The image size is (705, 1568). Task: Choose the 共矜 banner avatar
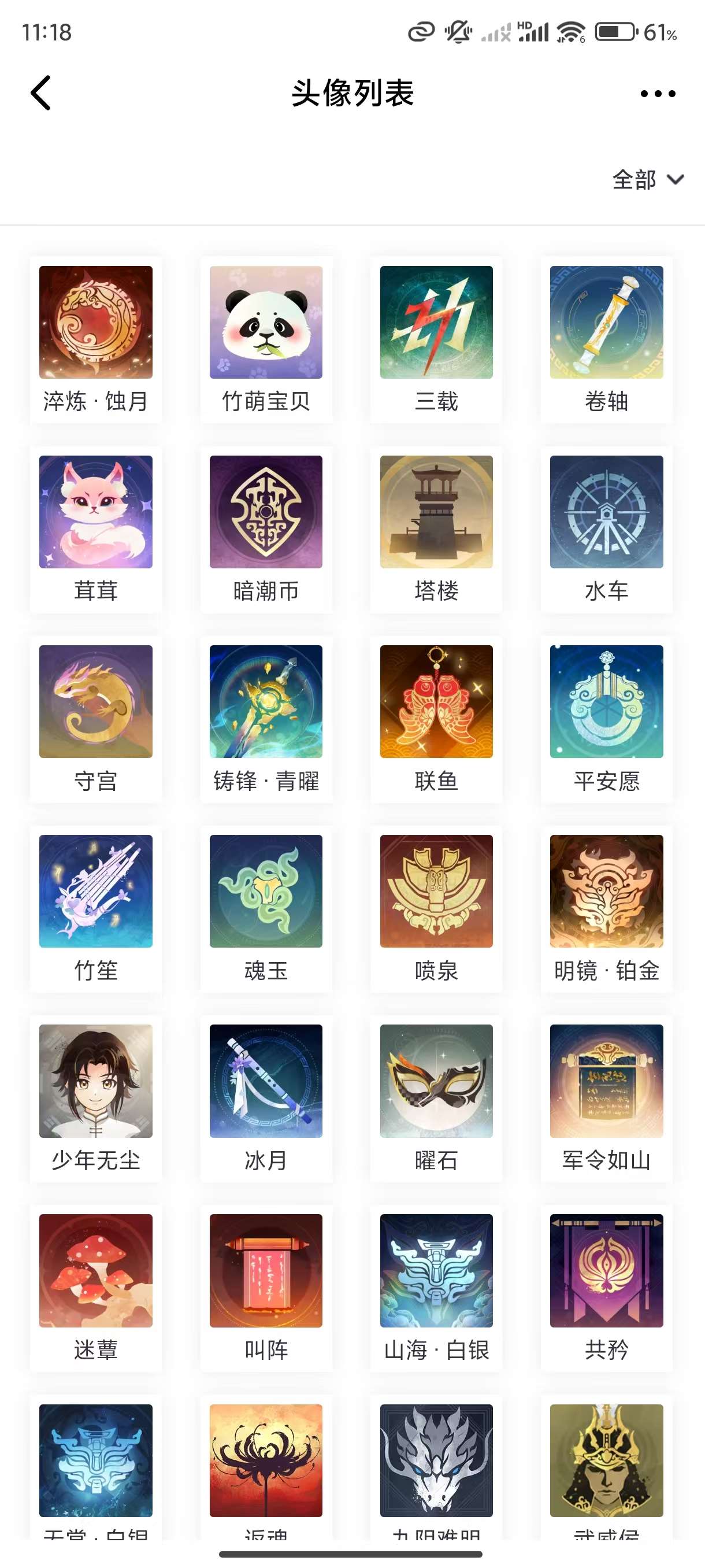coord(606,1271)
